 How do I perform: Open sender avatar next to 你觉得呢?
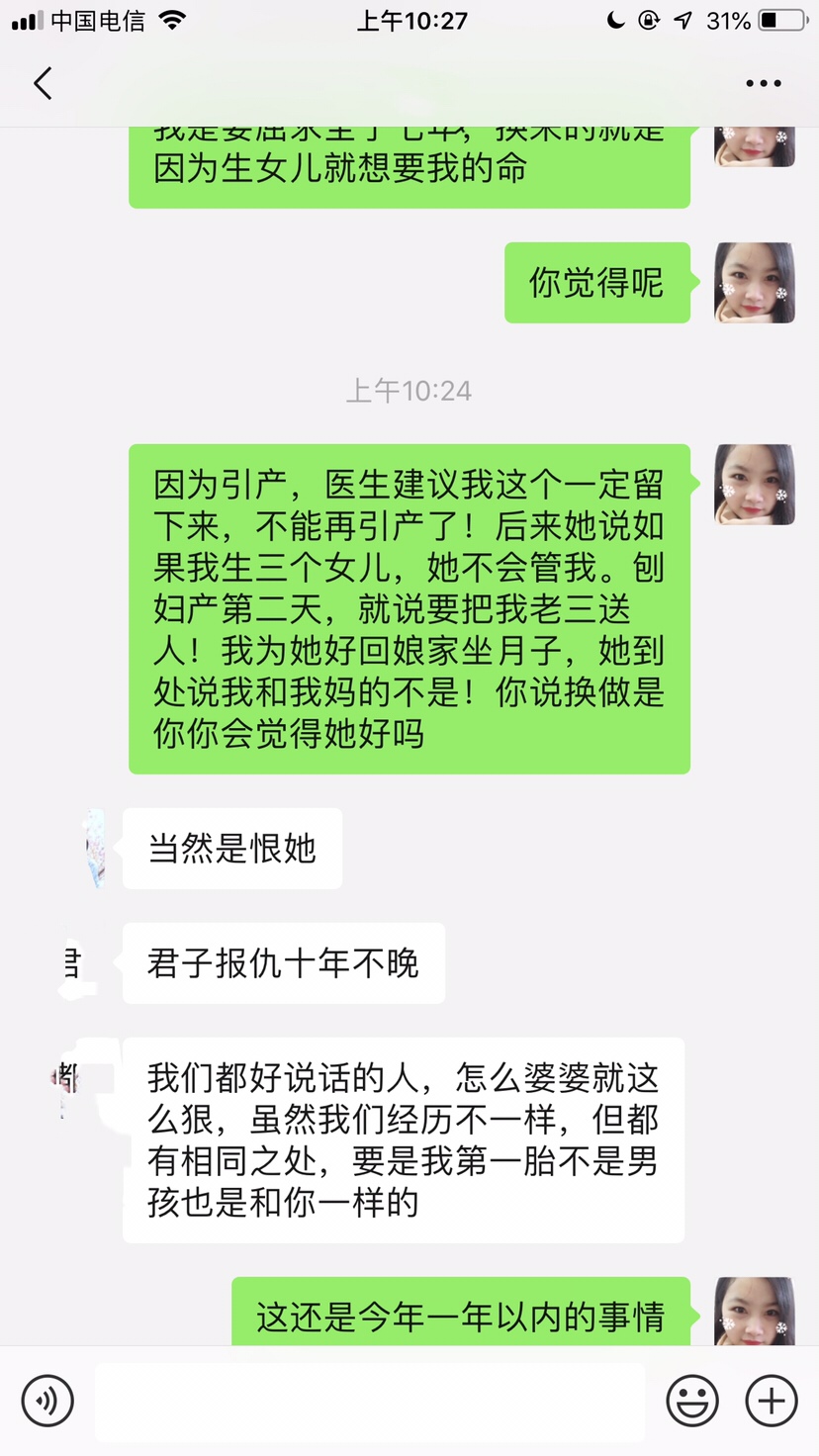coord(755,283)
